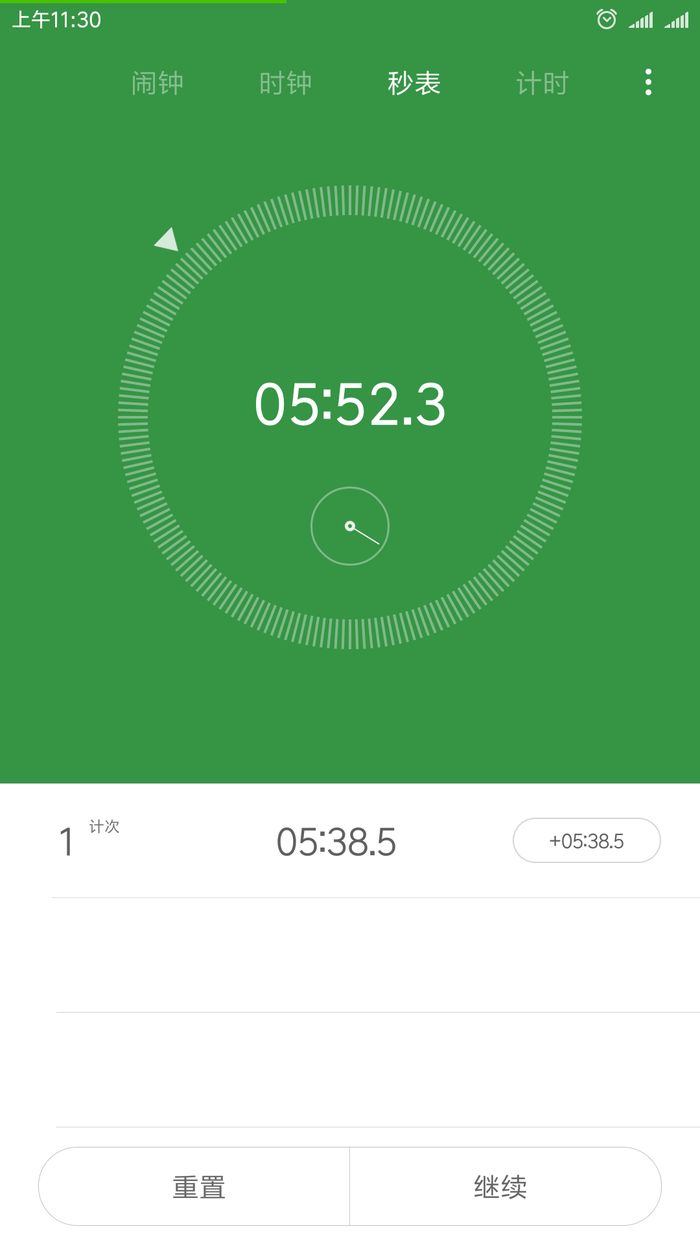This screenshot has width=700, height=1244.
Task: Tap 继续 to resume the stopwatch
Action: [500, 1187]
